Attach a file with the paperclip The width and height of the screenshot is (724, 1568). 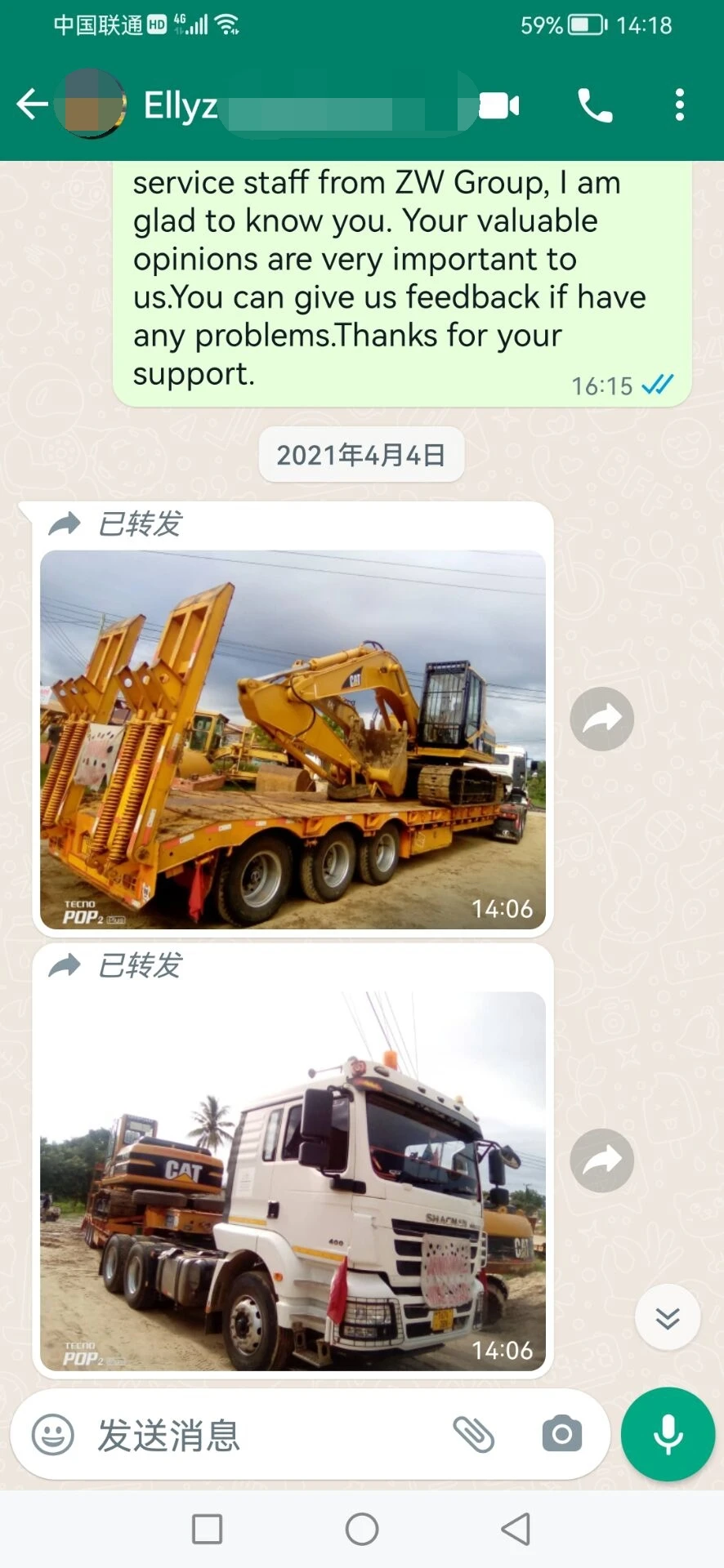coord(474,1435)
